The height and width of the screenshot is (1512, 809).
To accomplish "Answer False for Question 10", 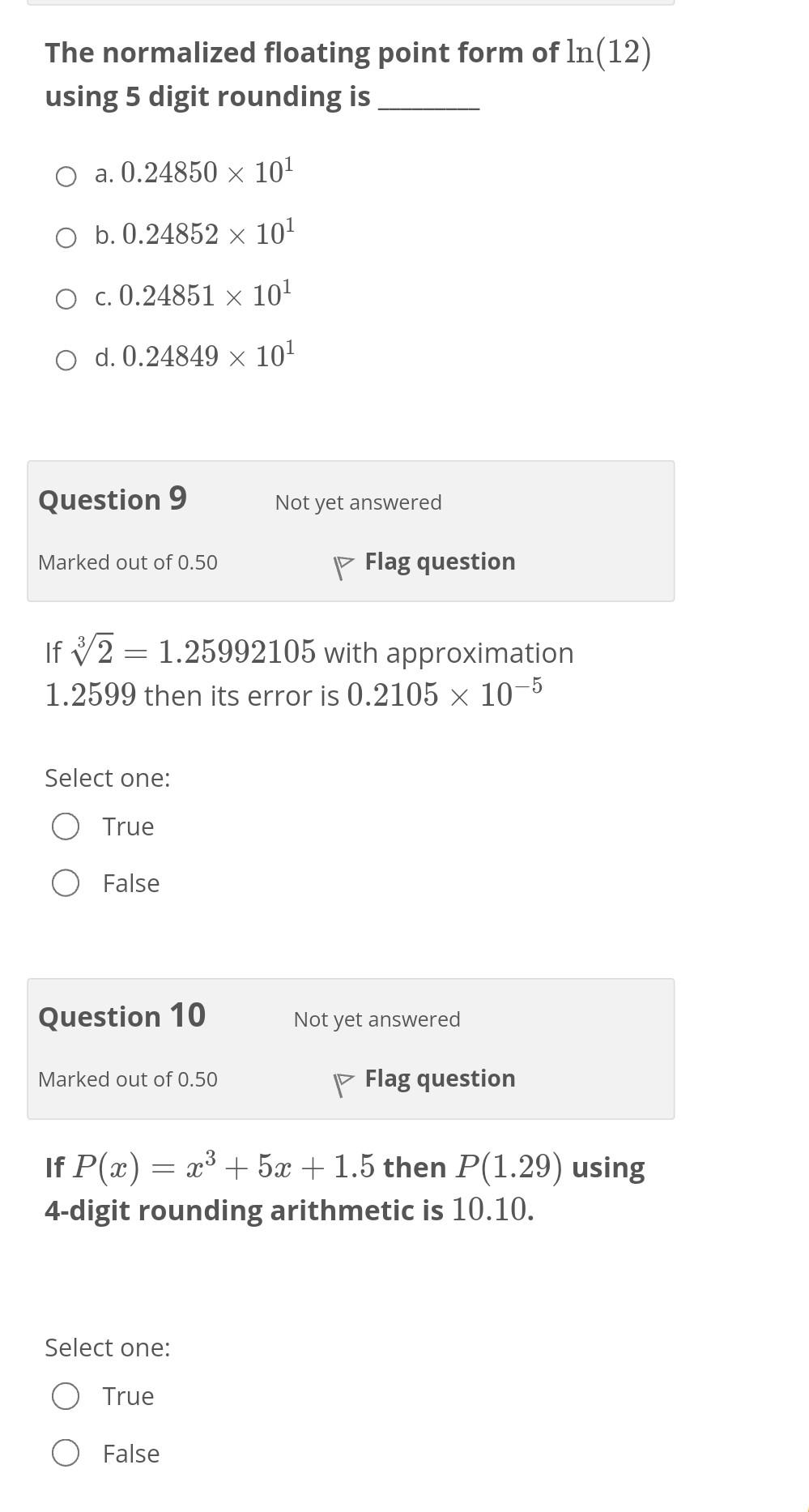I will tap(66, 1453).
